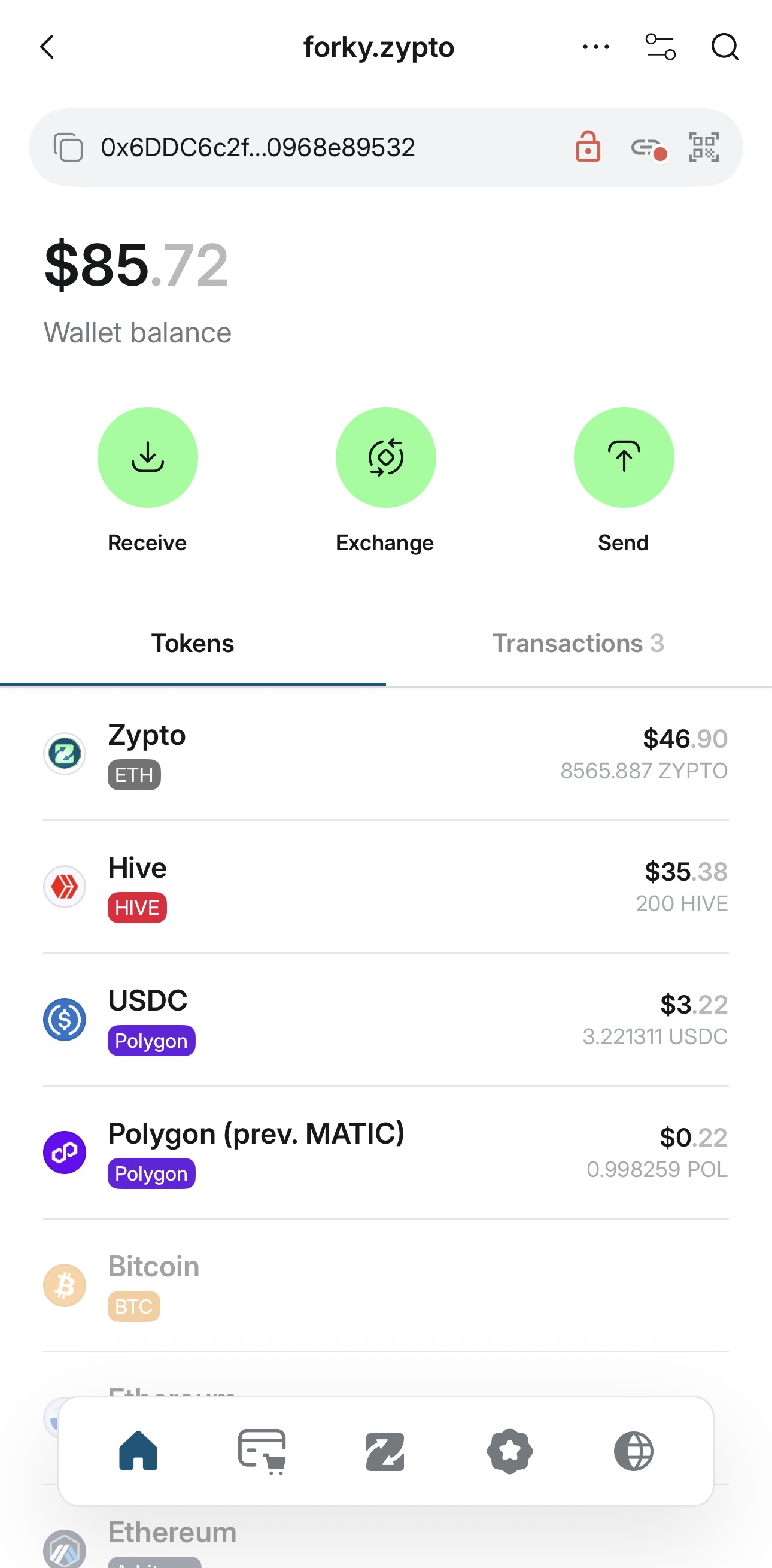Copy the wallet address
The image size is (772, 1568).
click(68, 147)
